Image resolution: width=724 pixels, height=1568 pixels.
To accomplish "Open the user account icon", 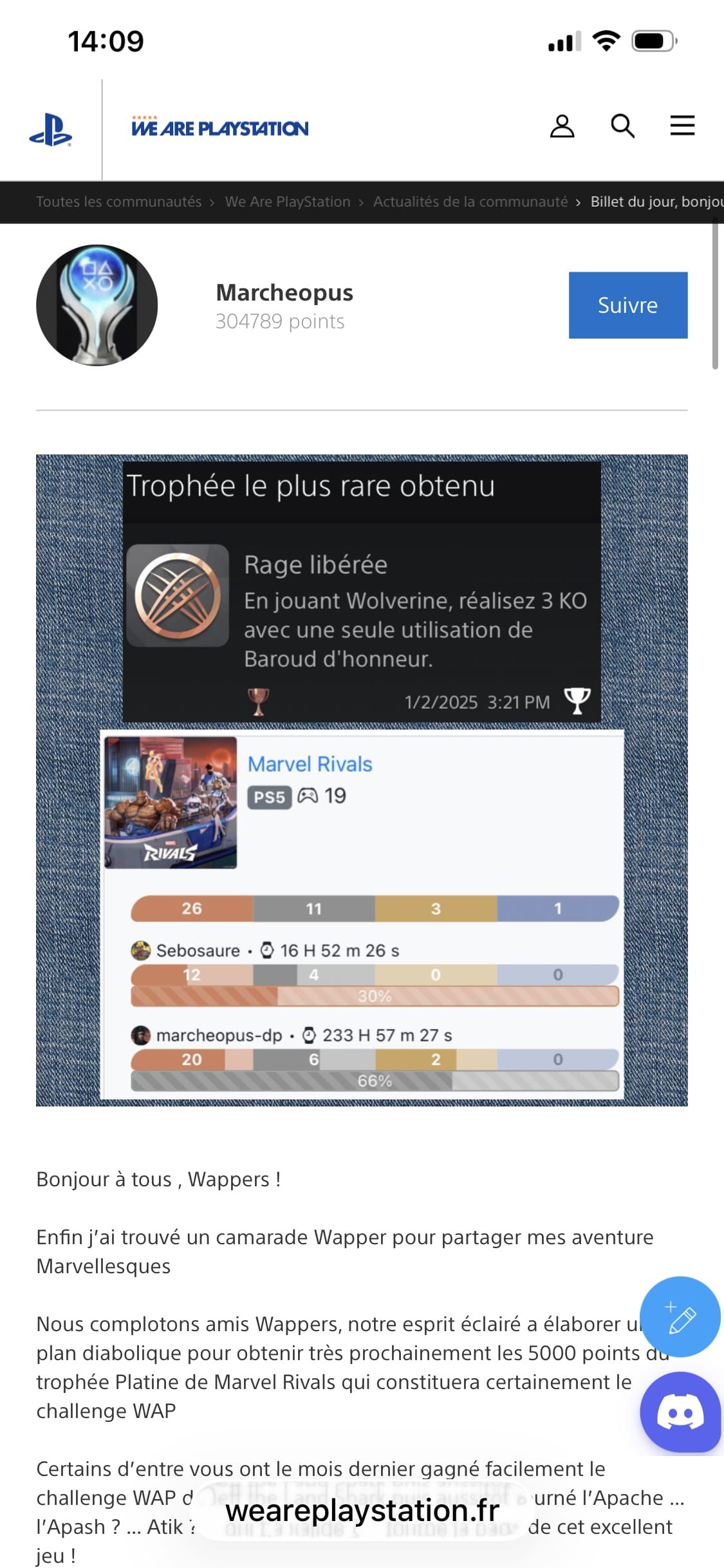I will click(x=562, y=126).
